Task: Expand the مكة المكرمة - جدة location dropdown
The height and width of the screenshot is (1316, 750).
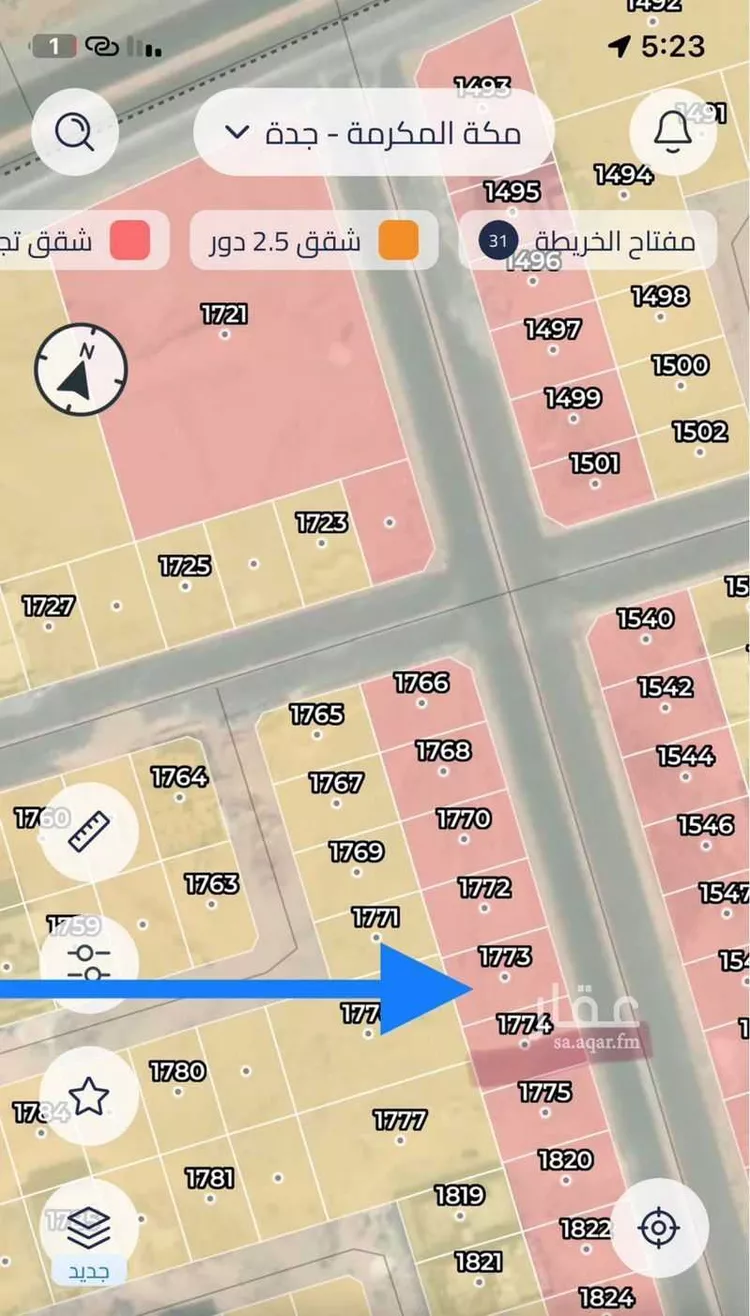Action: pyautogui.click(x=374, y=132)
